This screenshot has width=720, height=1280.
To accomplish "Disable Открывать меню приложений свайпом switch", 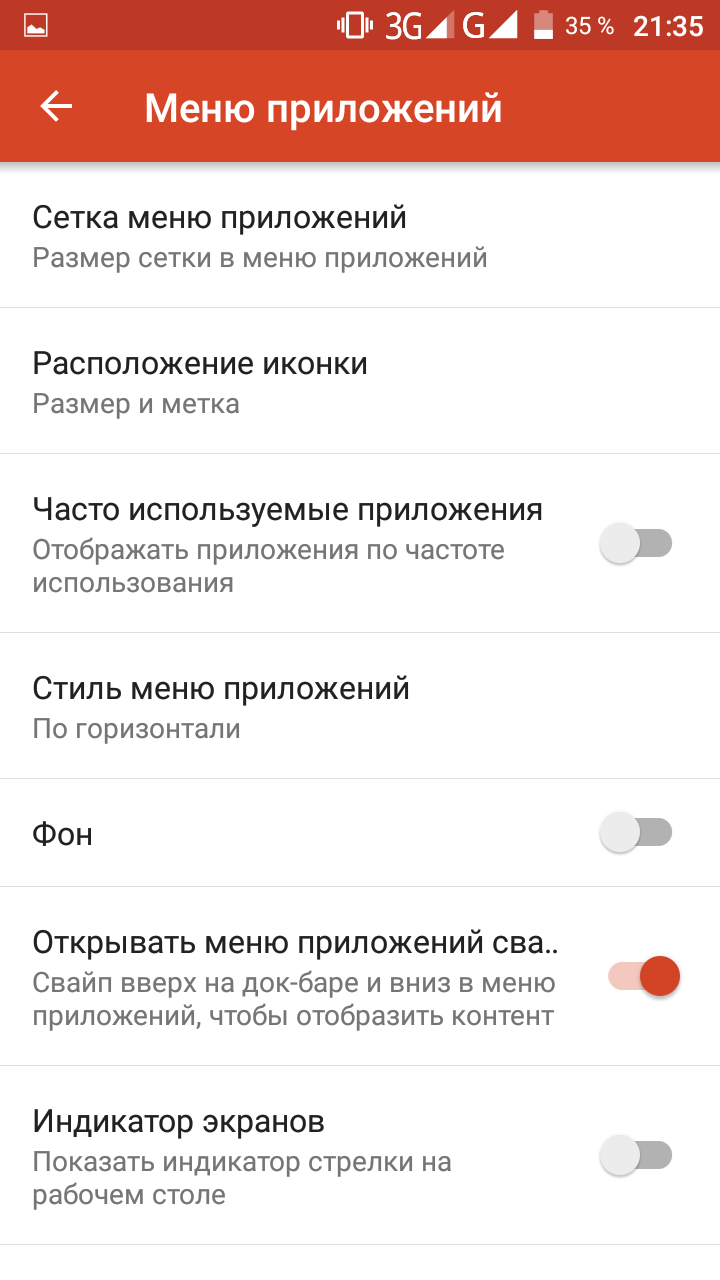I will tap(644, 976).
